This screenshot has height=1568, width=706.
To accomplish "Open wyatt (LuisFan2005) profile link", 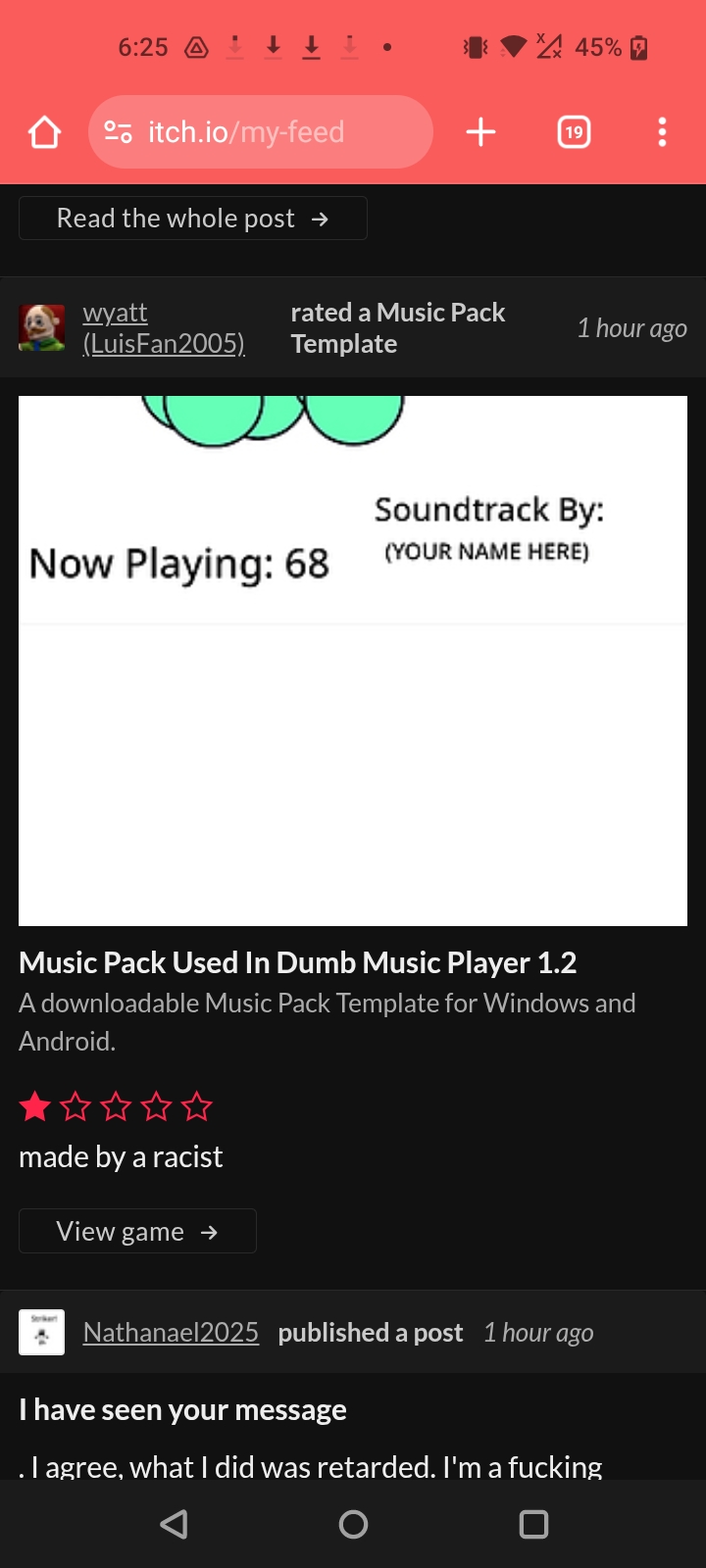I will 163,328.
